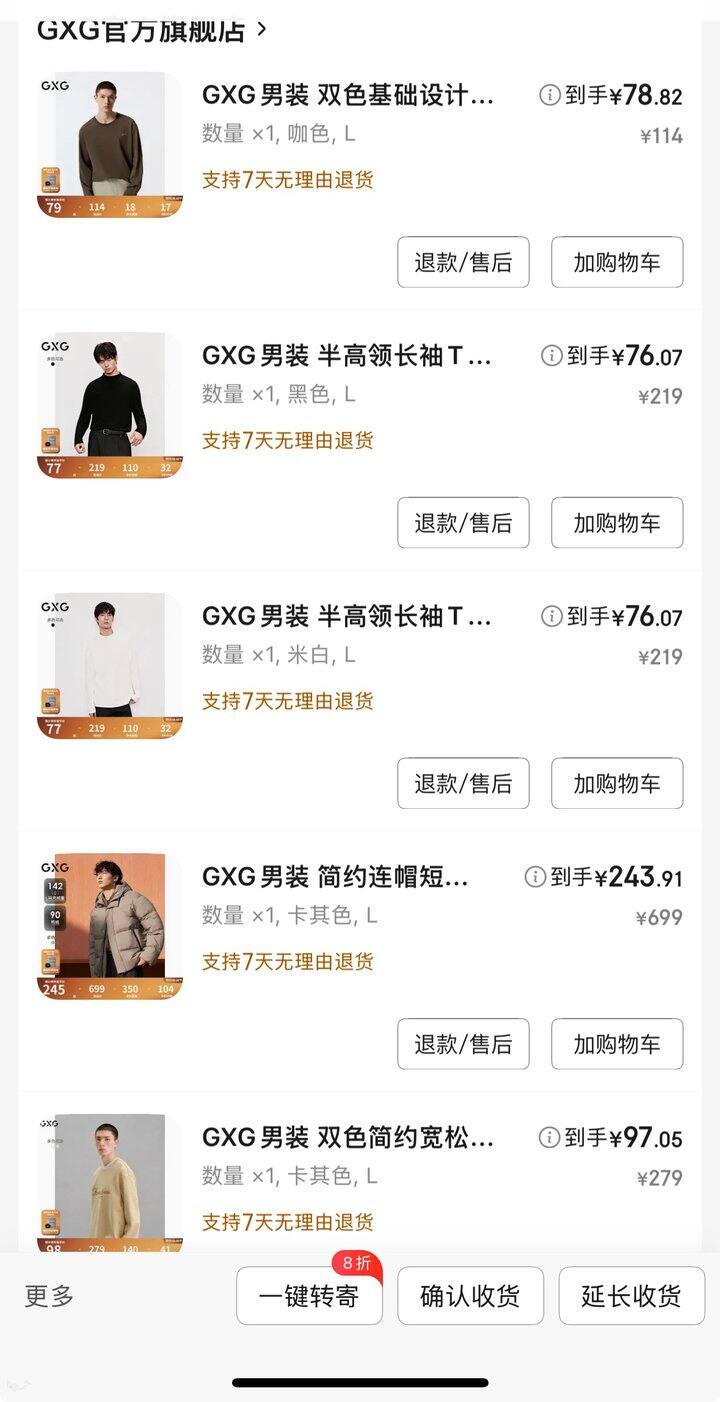Screen dimensions: 720x1402
Task: Tap the 一键转寄 button
Action: coord(309,1296)
